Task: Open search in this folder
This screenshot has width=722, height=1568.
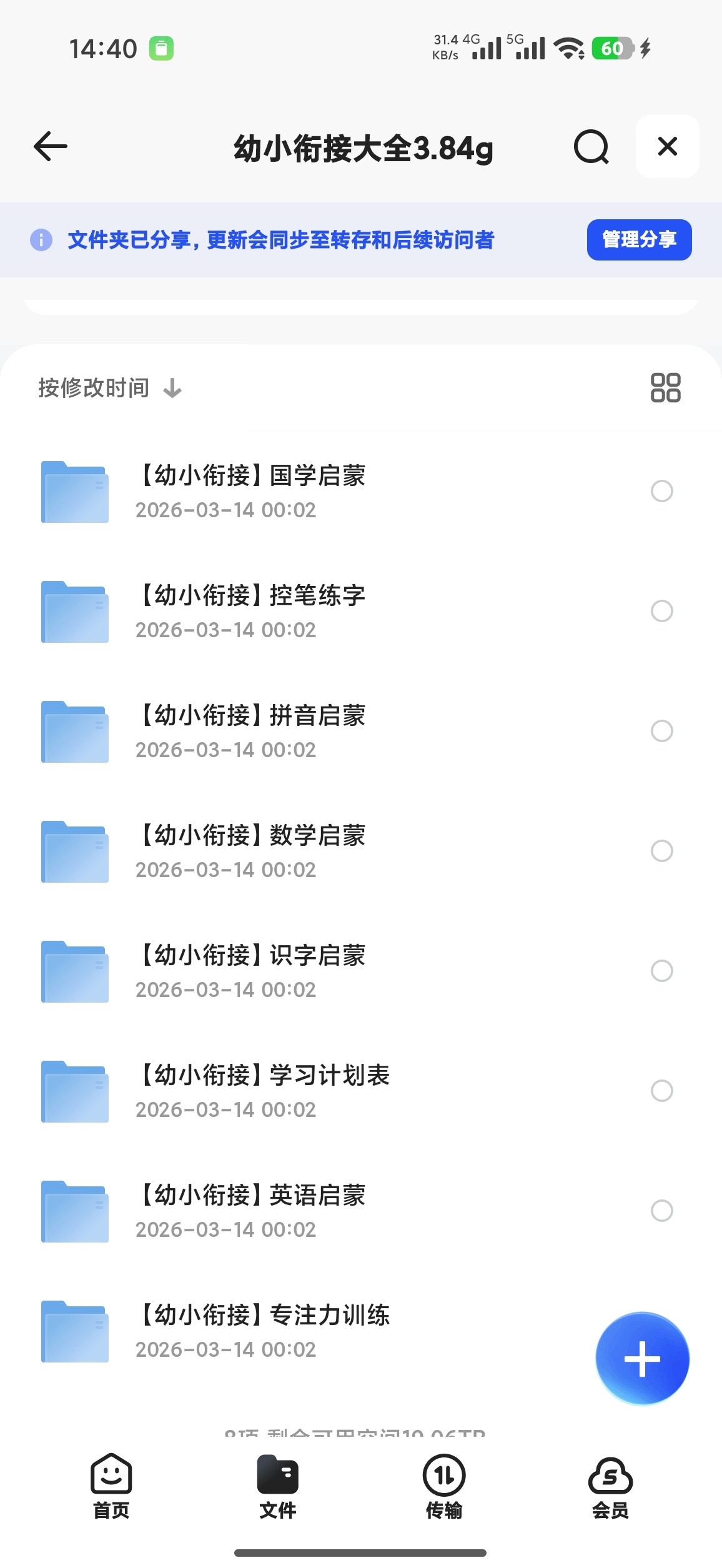Action: click(591, 147)
